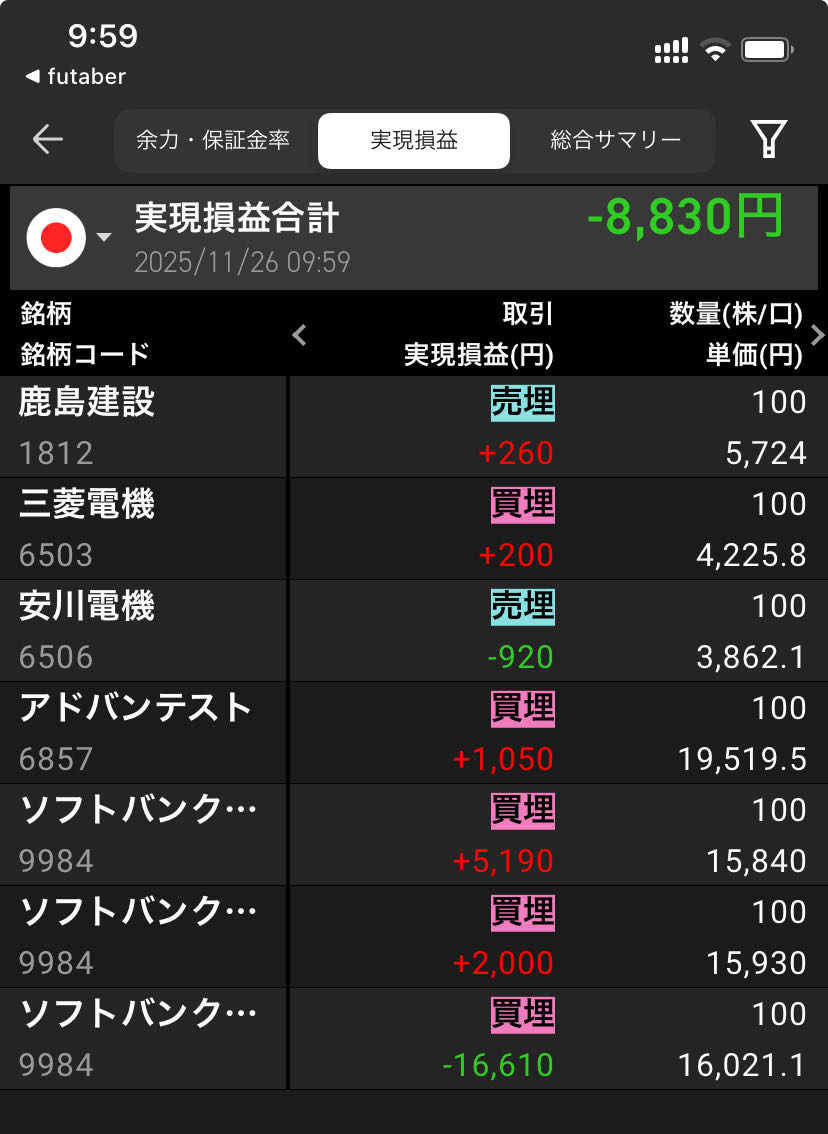Show next columns with the right chevron
This screenshot has width=828, height=1134.
tap(817, 335)
